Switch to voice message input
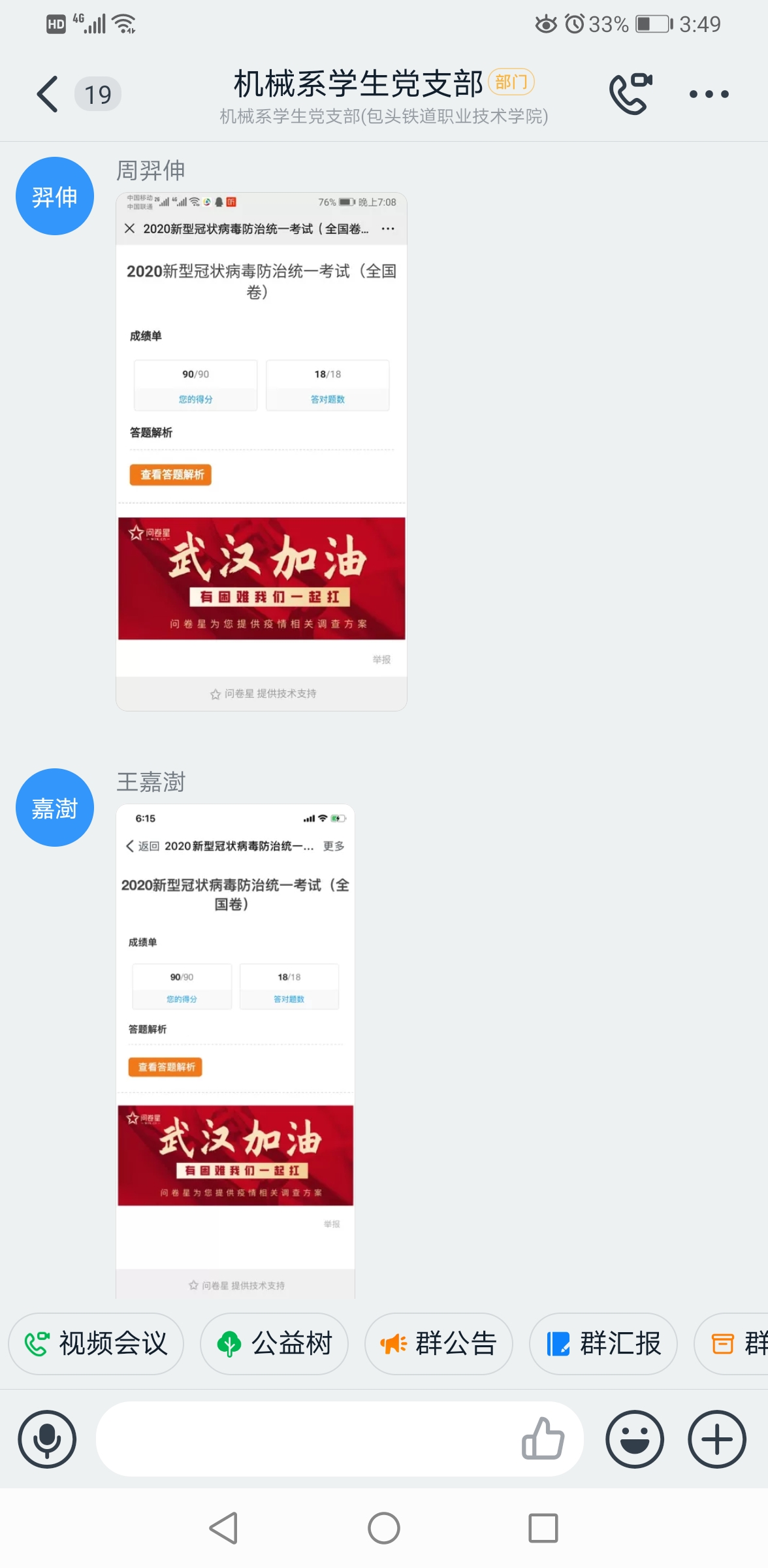Screen dimensions: 768x1568 tap(47, 1439)
